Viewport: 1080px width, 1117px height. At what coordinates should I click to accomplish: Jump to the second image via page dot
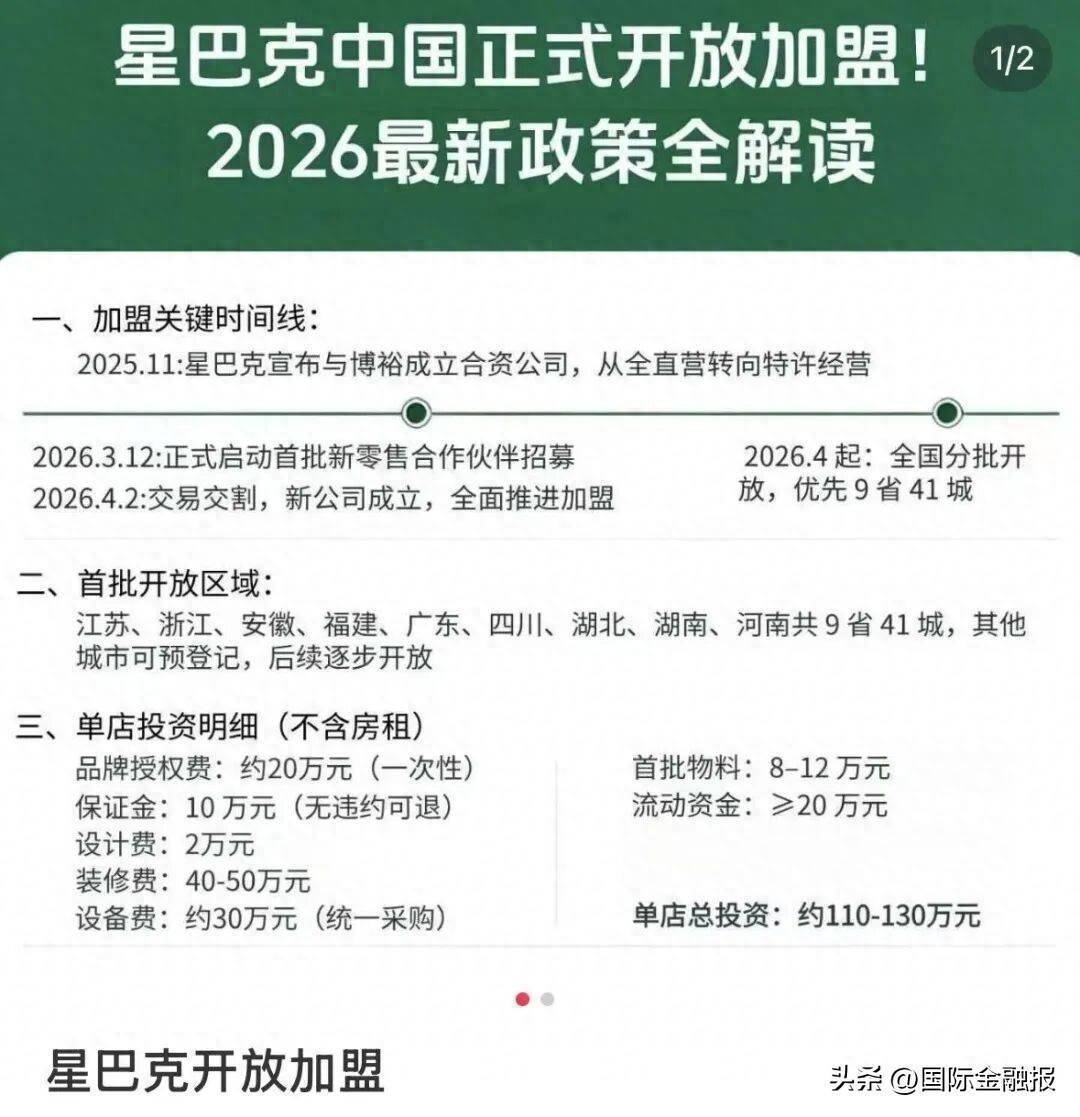[547, 999]
